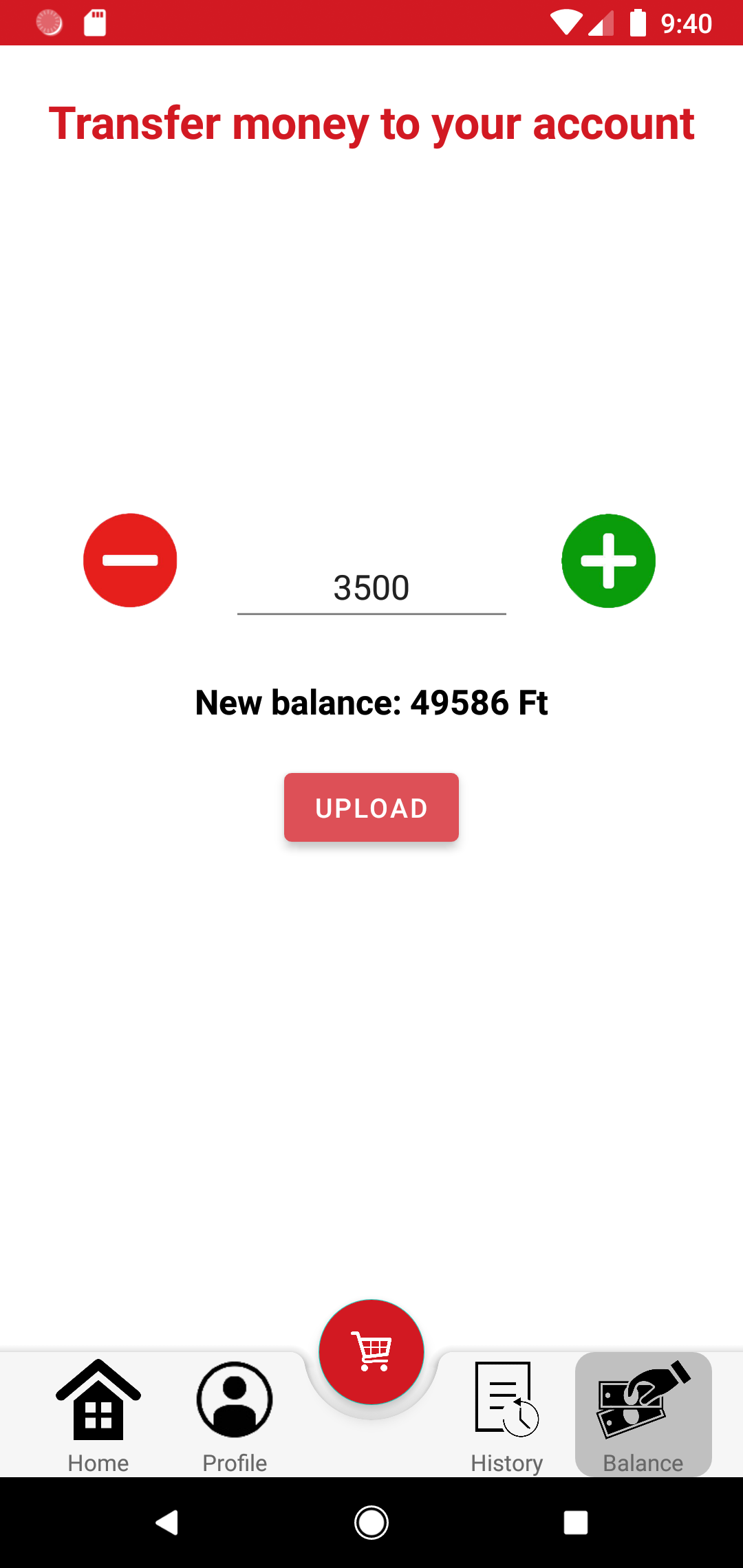
Task: Increase the amount with plus button
Action: [608, 560]
